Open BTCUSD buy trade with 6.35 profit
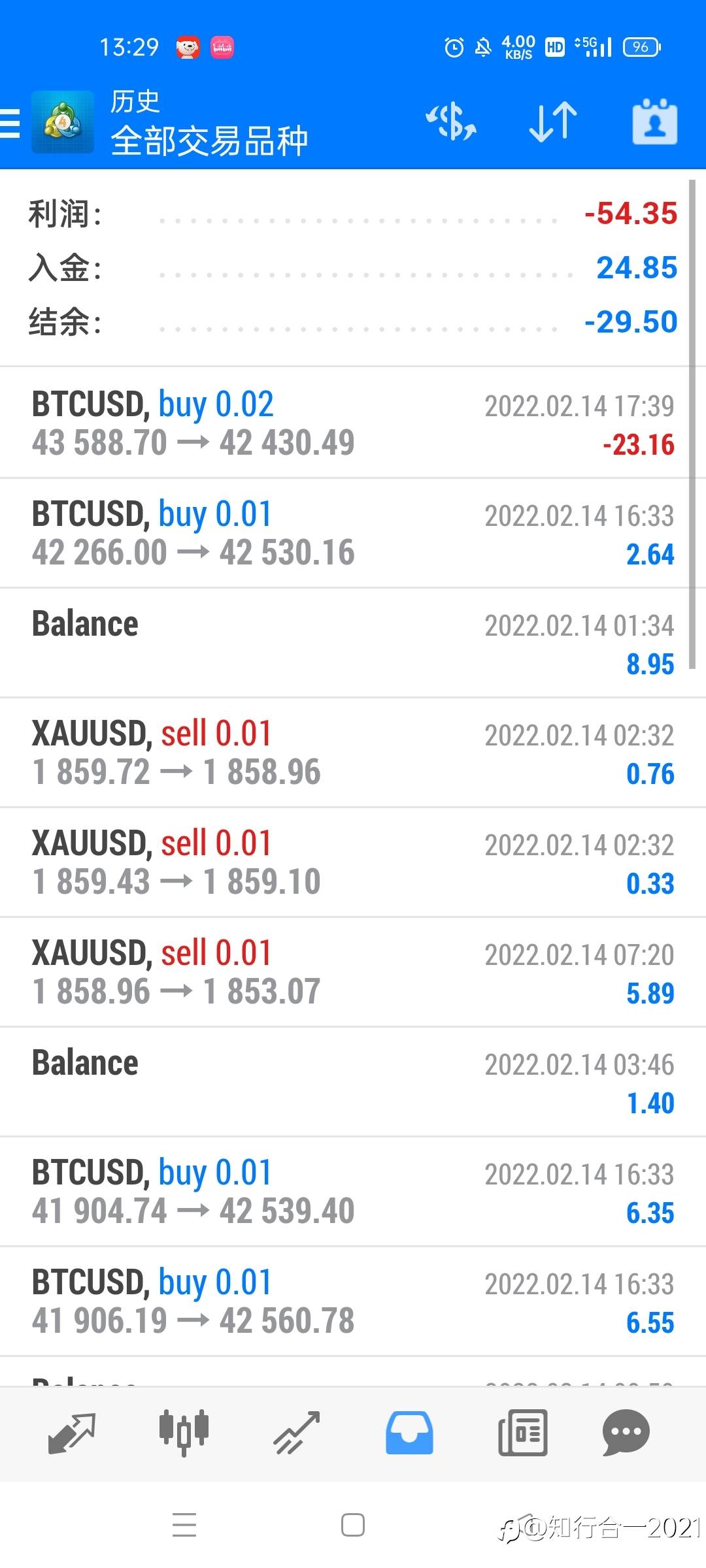The image size is (706, 1568). pyautogui.click(x=353, y=1192)
